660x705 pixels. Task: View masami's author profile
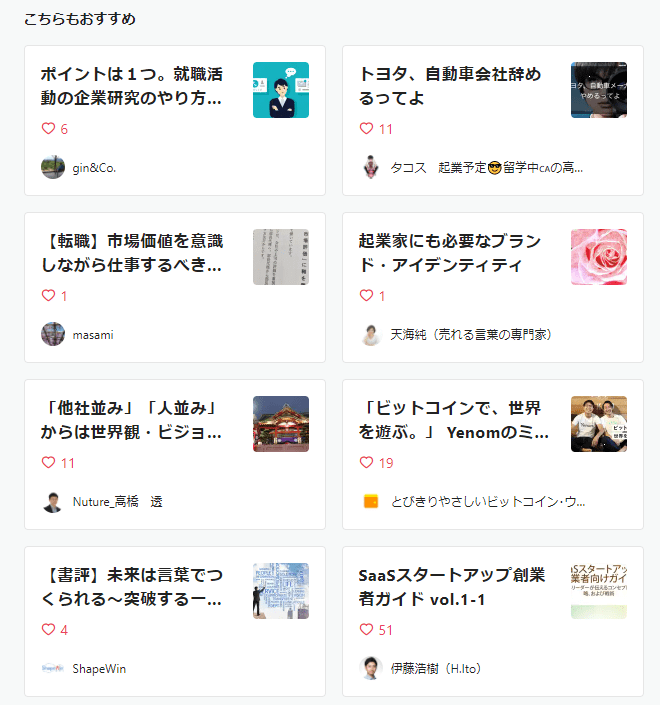pyautogui.click(x=92, y=334)
